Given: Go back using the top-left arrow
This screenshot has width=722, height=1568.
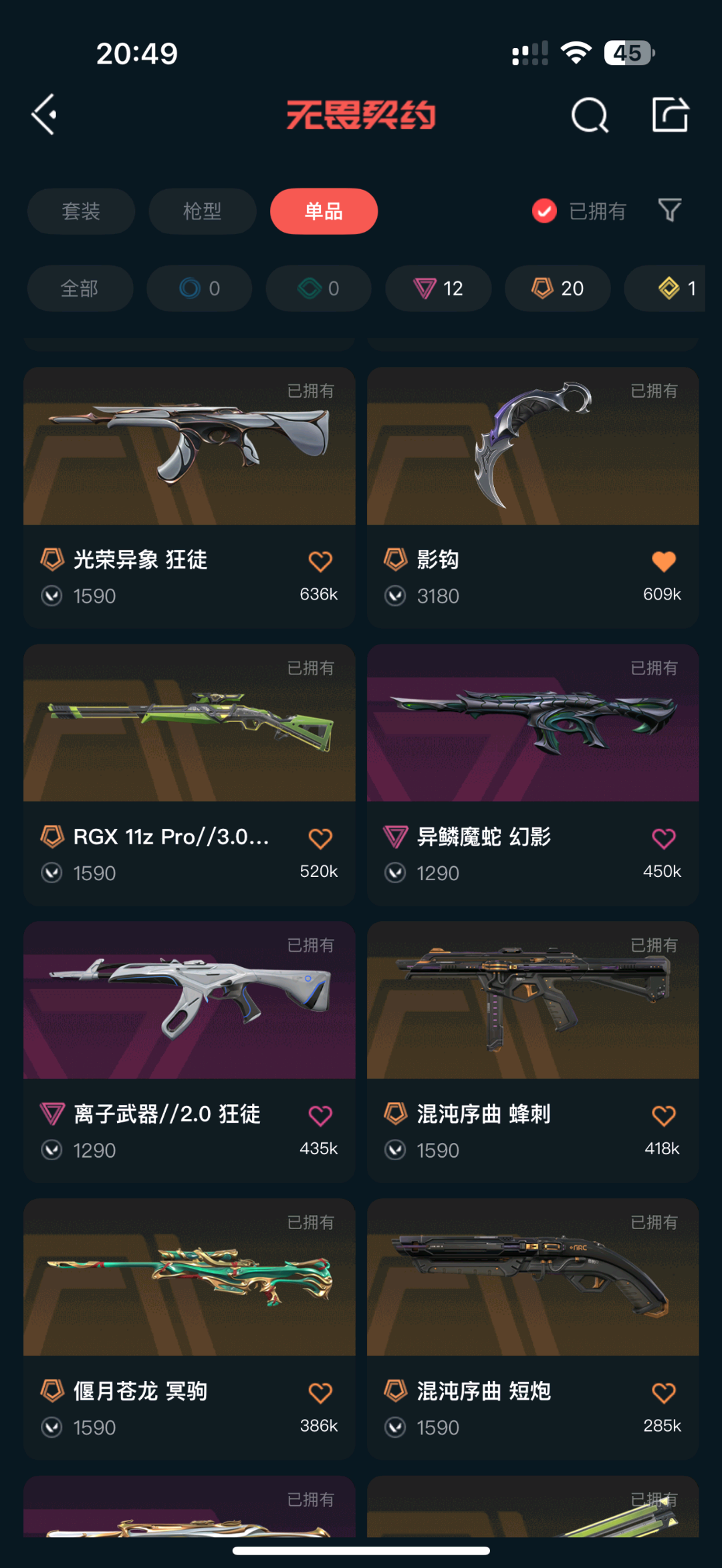Looking at the screenshot, I should click(x=44, y=114).
